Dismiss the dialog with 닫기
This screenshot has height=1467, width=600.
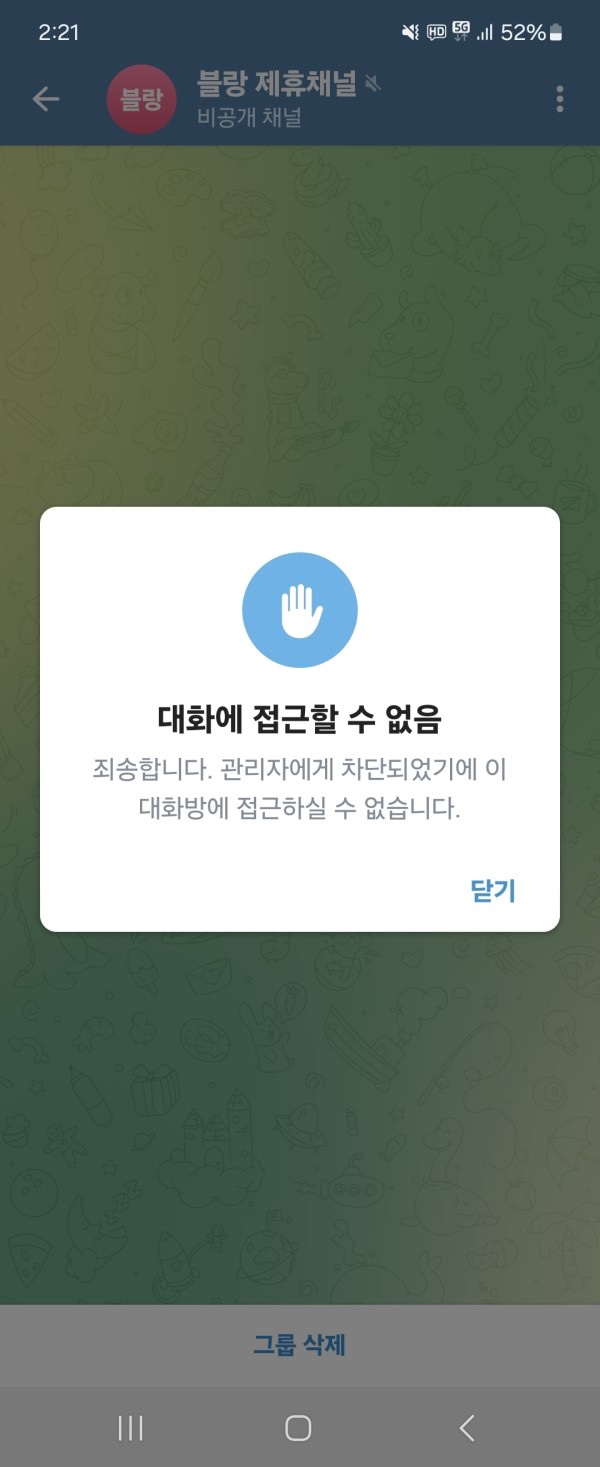point(492,890)
